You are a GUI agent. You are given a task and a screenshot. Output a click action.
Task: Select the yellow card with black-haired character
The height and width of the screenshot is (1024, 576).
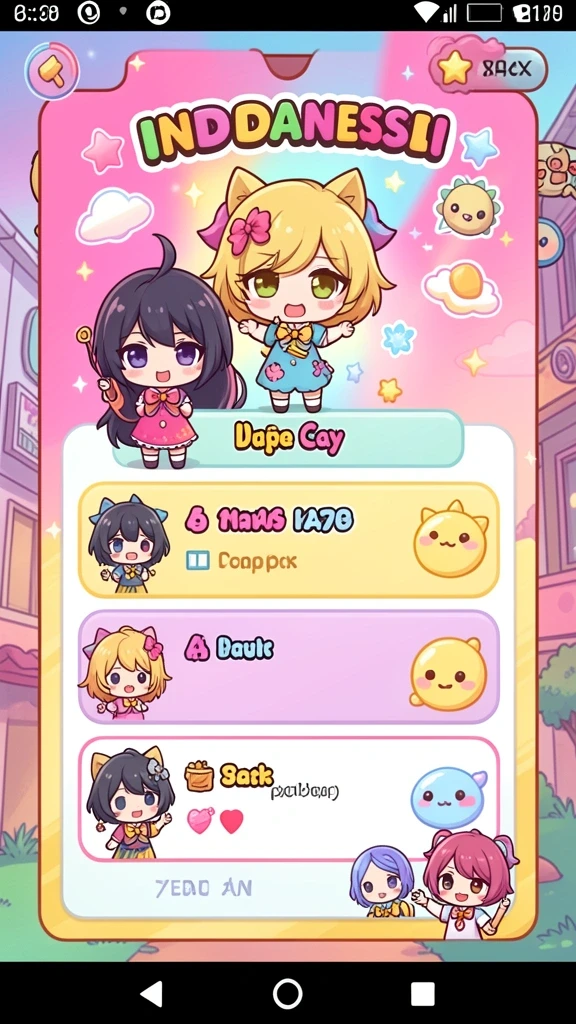(289, 540)
